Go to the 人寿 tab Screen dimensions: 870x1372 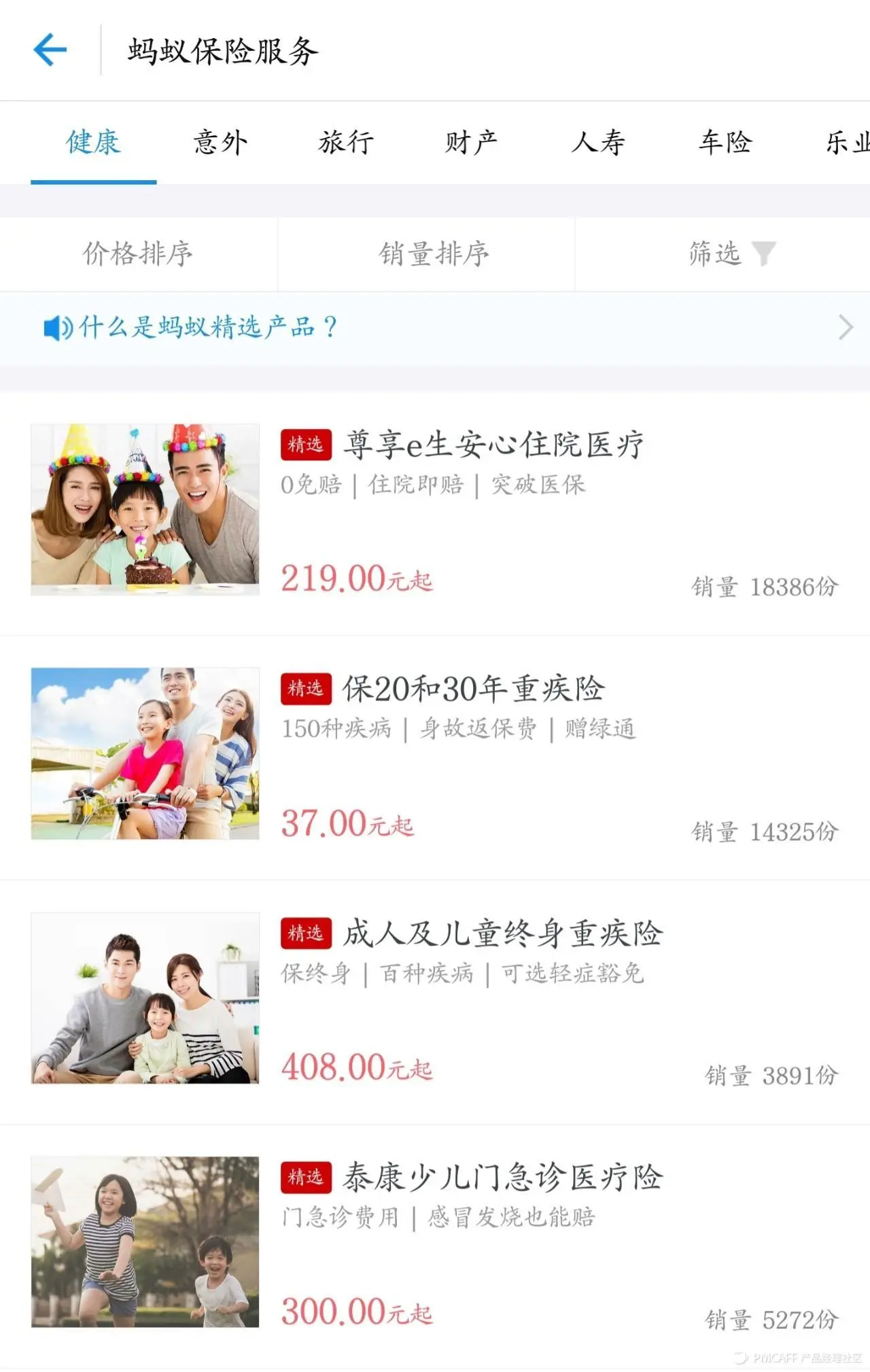[x=598, y=143]
